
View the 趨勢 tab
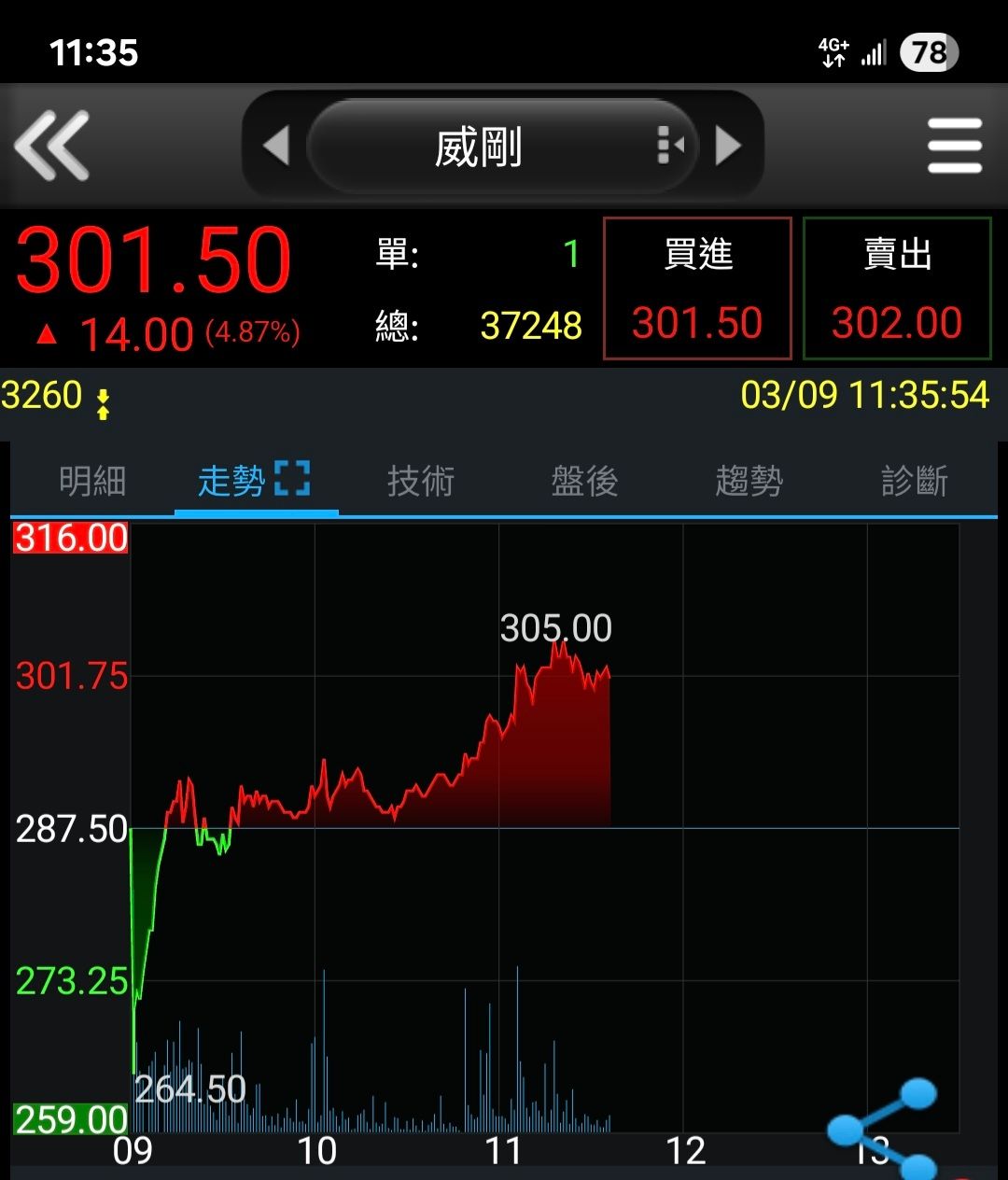click(x=749, y=482)
